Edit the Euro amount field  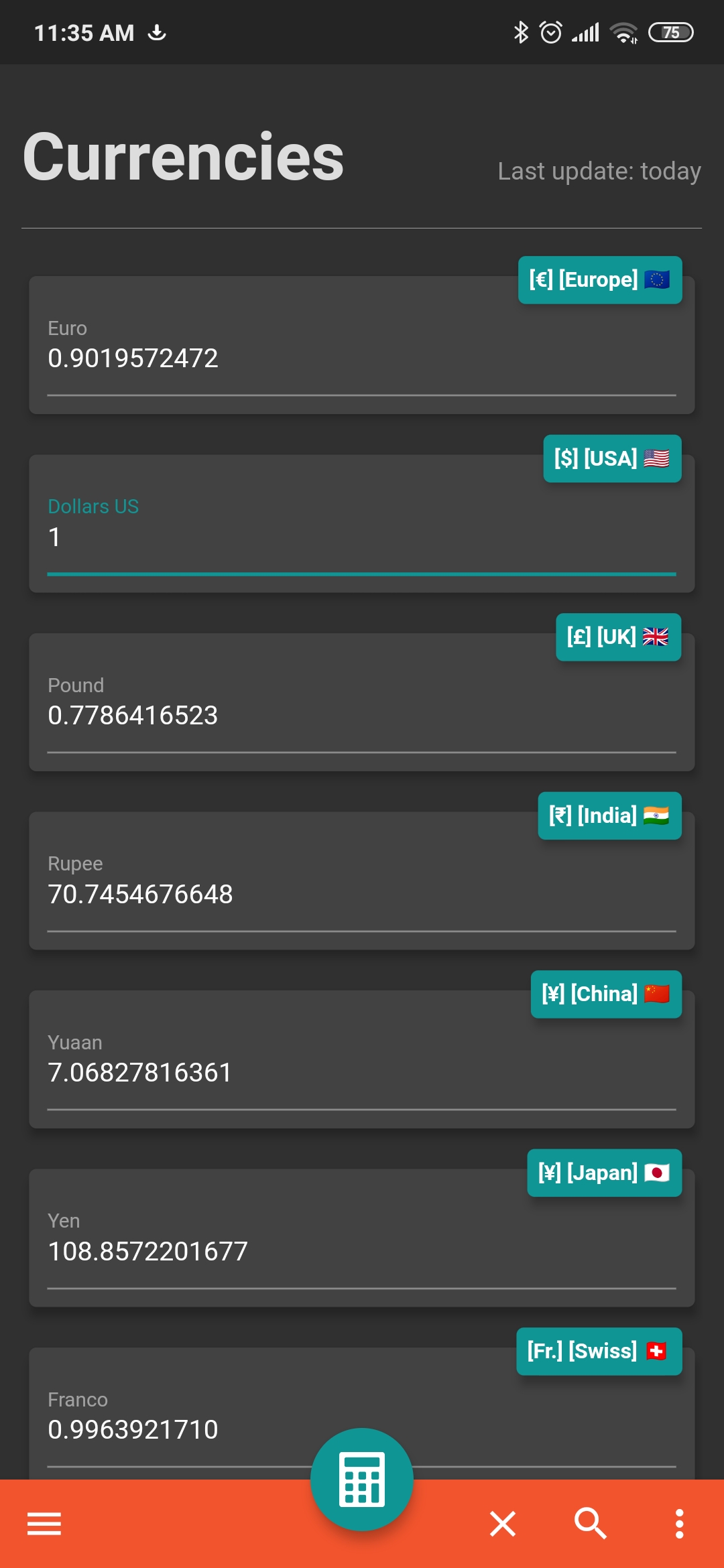362,355
